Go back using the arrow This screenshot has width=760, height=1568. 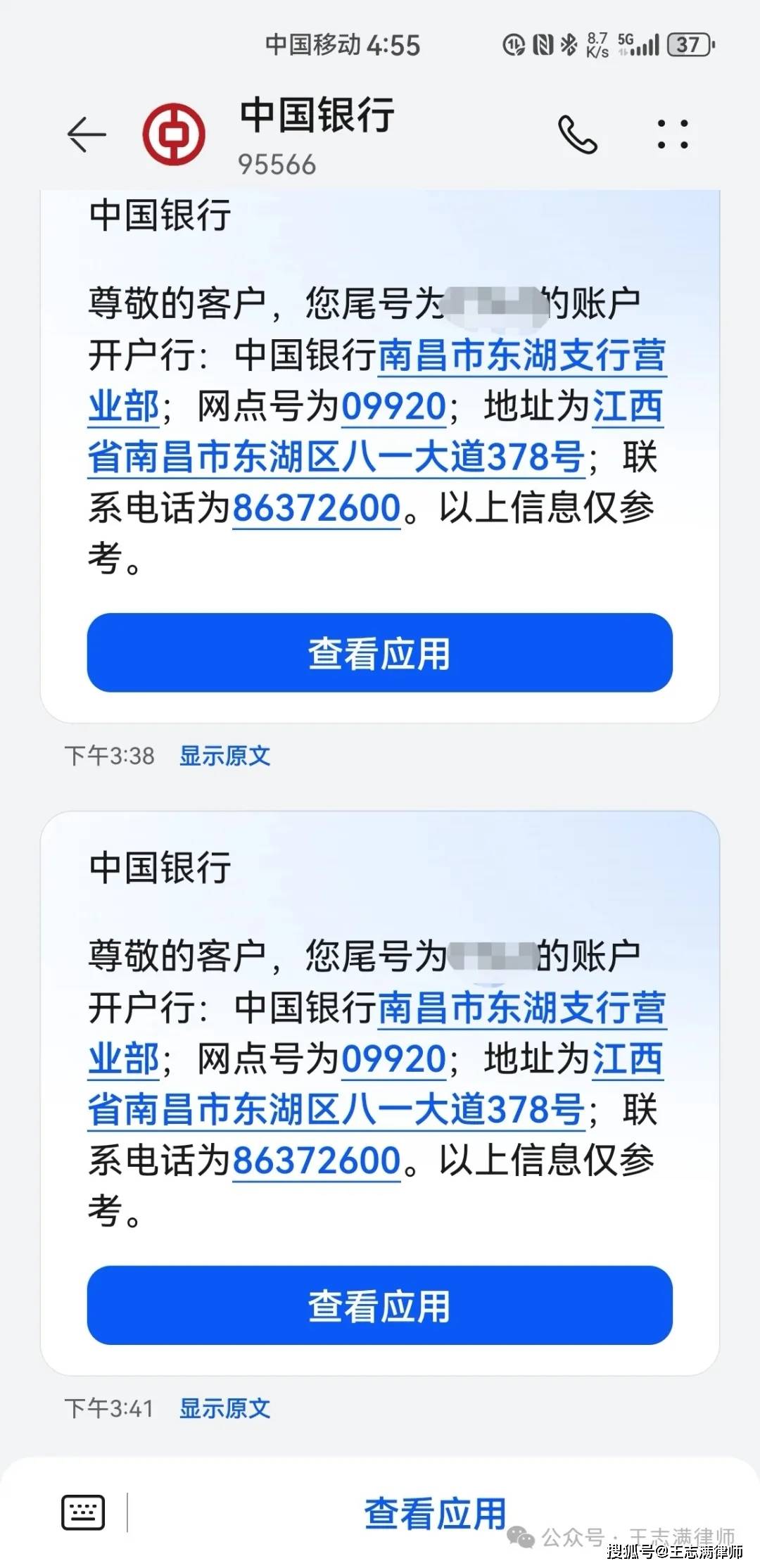coord(87,134)
